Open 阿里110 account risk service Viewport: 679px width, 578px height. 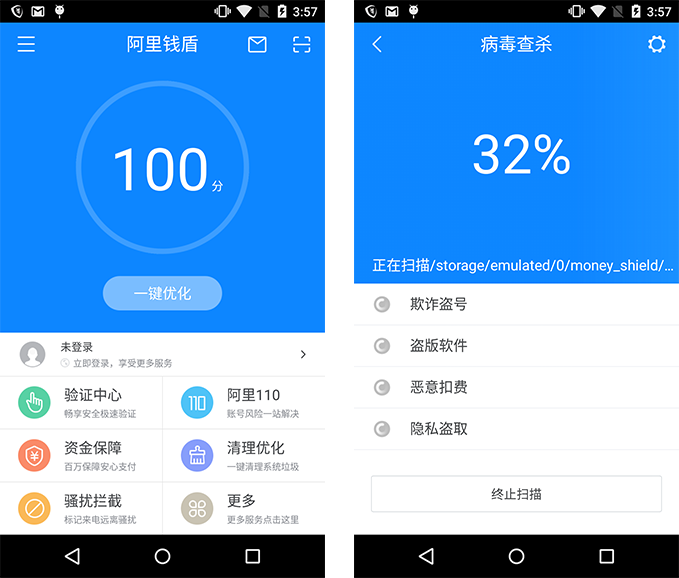tap(244, 403)
